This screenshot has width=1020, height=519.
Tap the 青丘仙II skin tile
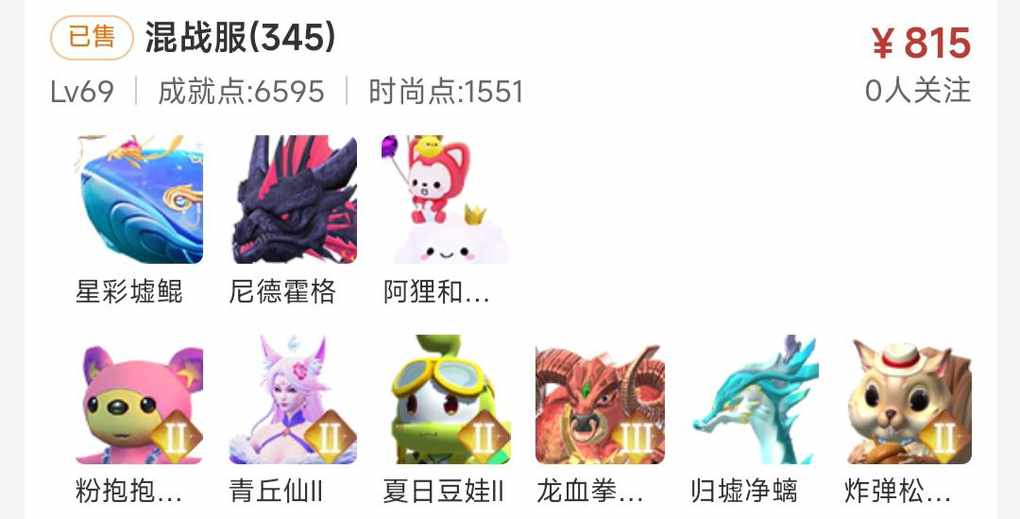point(293,399)
